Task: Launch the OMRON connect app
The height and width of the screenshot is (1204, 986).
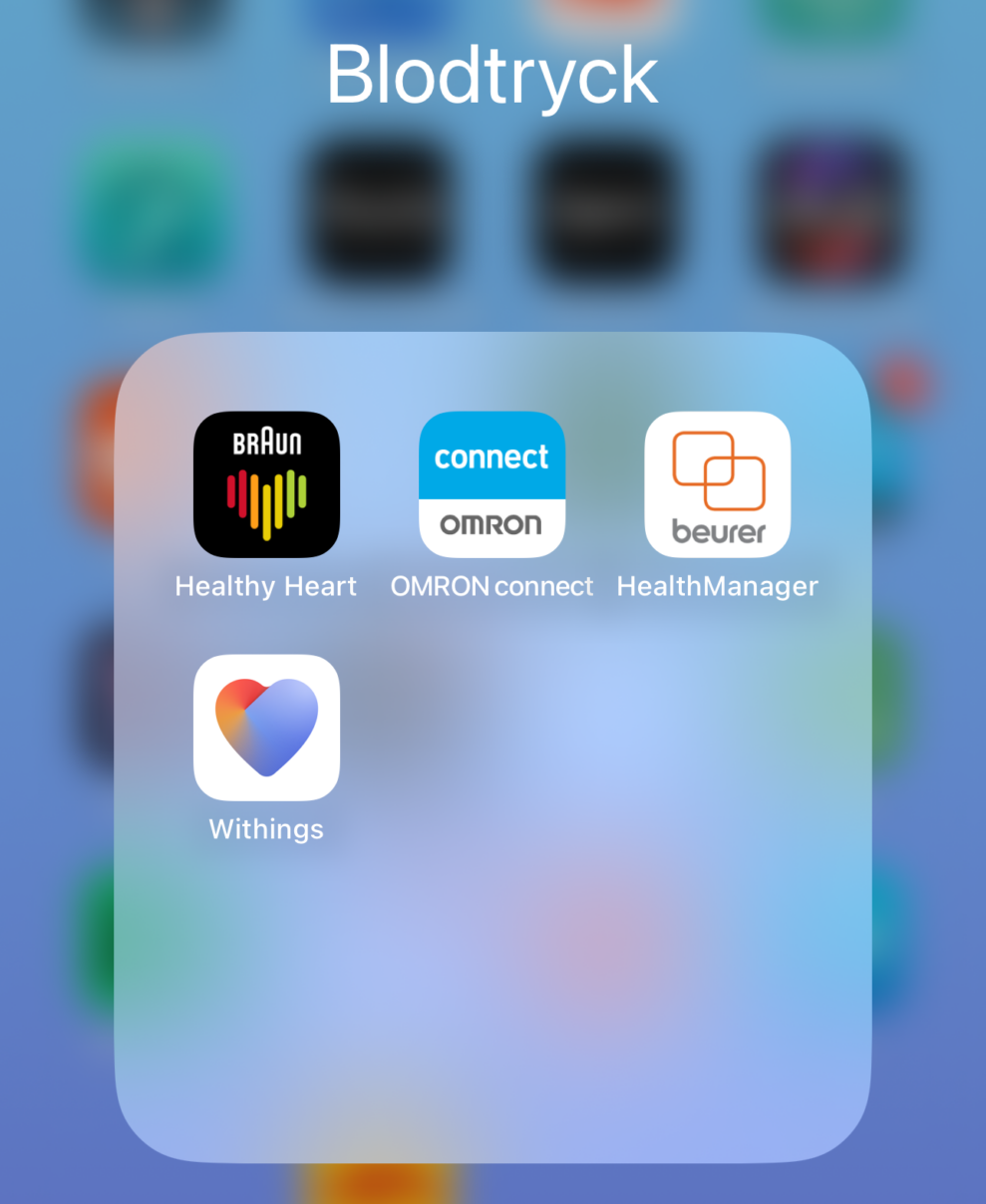Action: [x=492, y=484]
